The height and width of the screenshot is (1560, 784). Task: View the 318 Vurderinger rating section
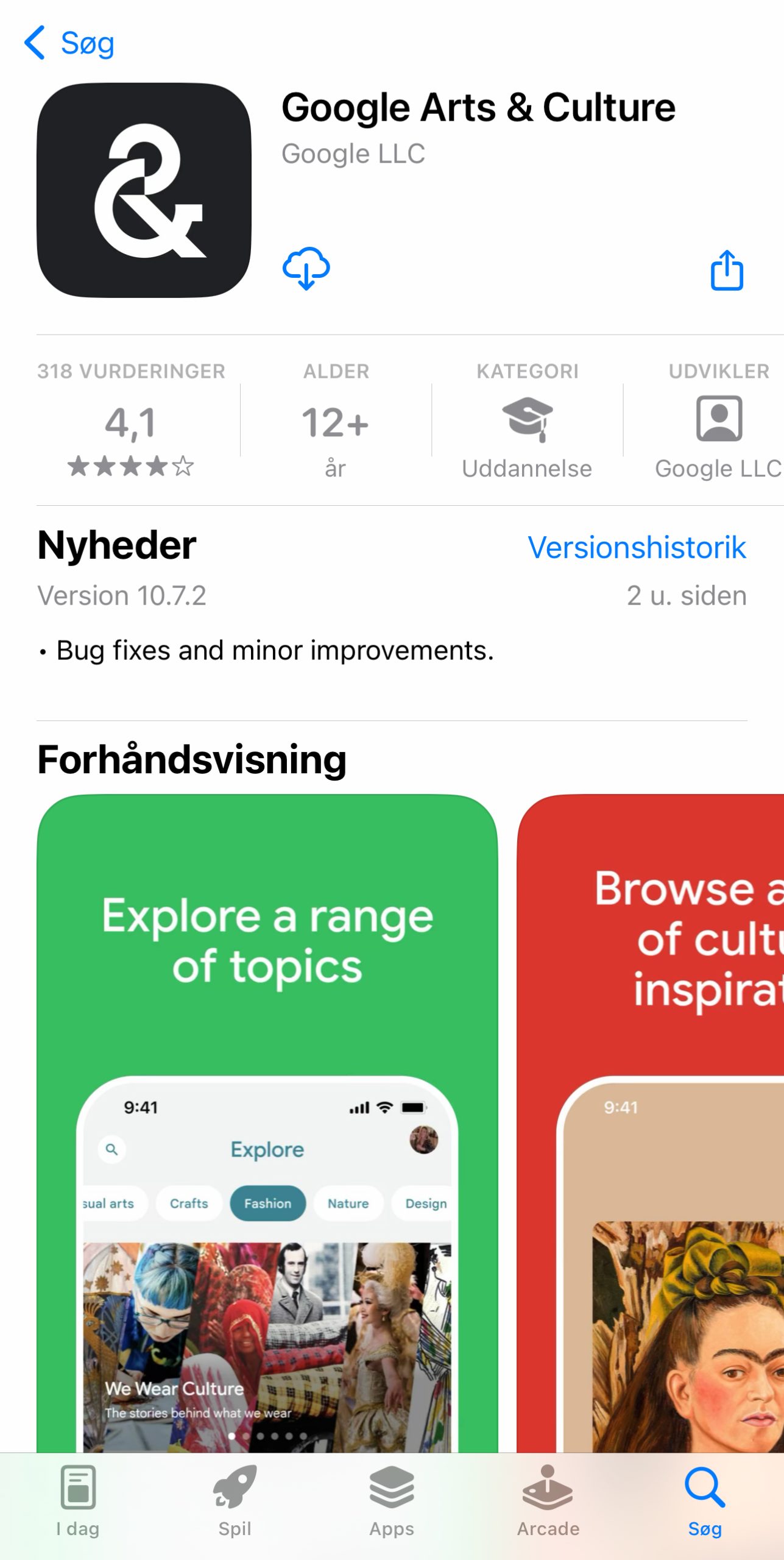[131, 422]
